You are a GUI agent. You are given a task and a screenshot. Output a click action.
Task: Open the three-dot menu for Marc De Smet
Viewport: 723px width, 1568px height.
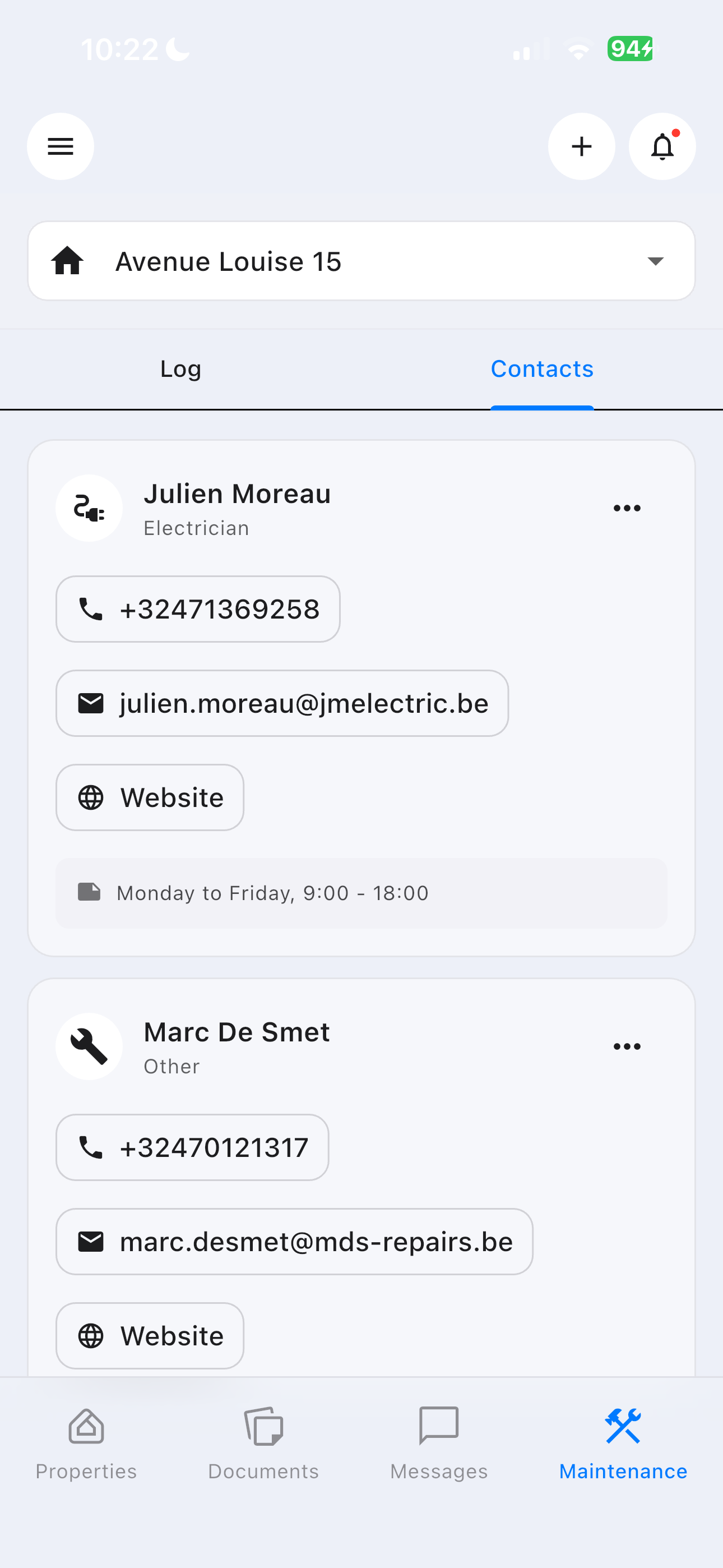(x=627, y=1046)
